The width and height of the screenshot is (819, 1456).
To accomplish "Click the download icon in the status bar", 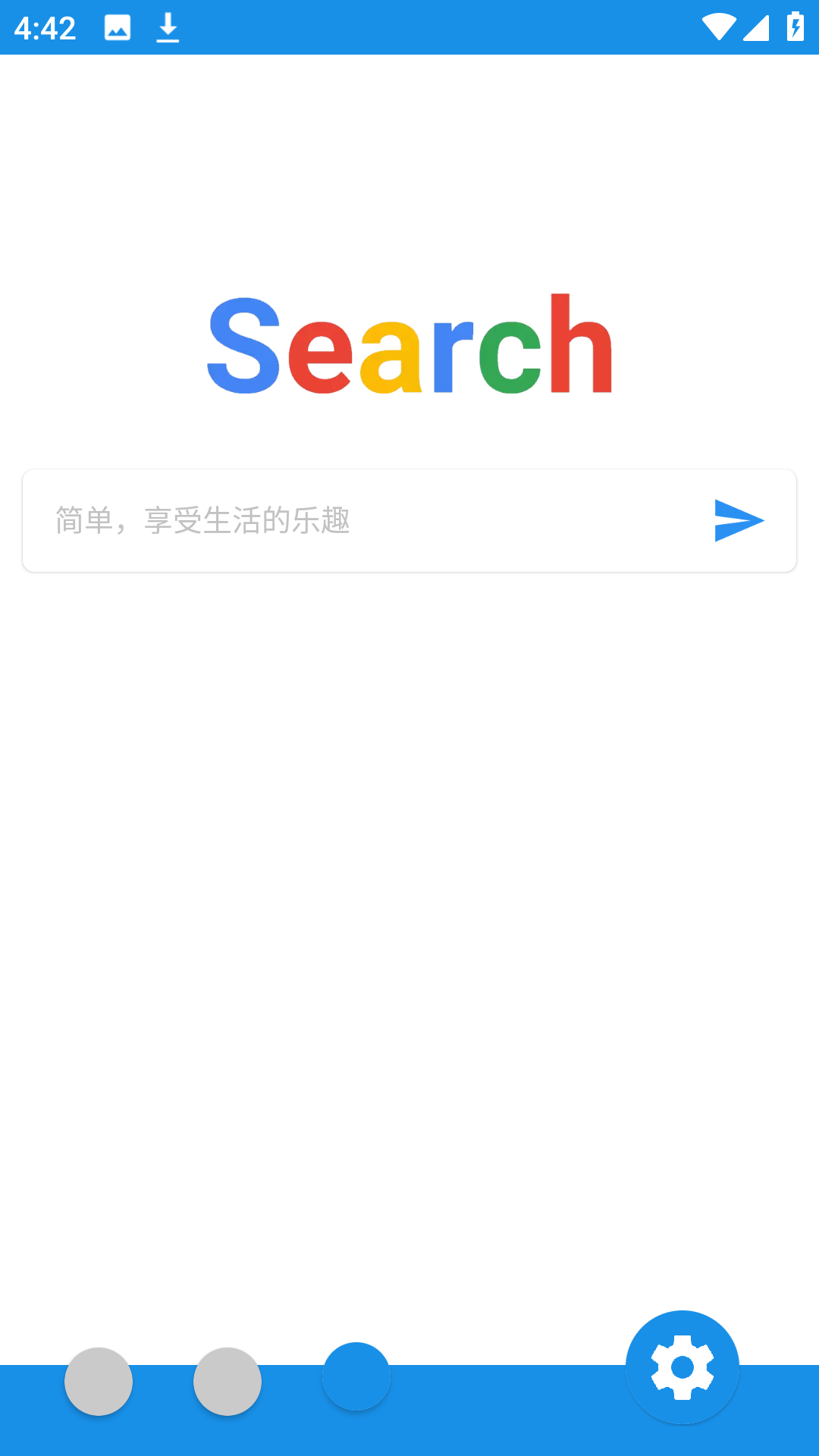I will pos(166,27).
